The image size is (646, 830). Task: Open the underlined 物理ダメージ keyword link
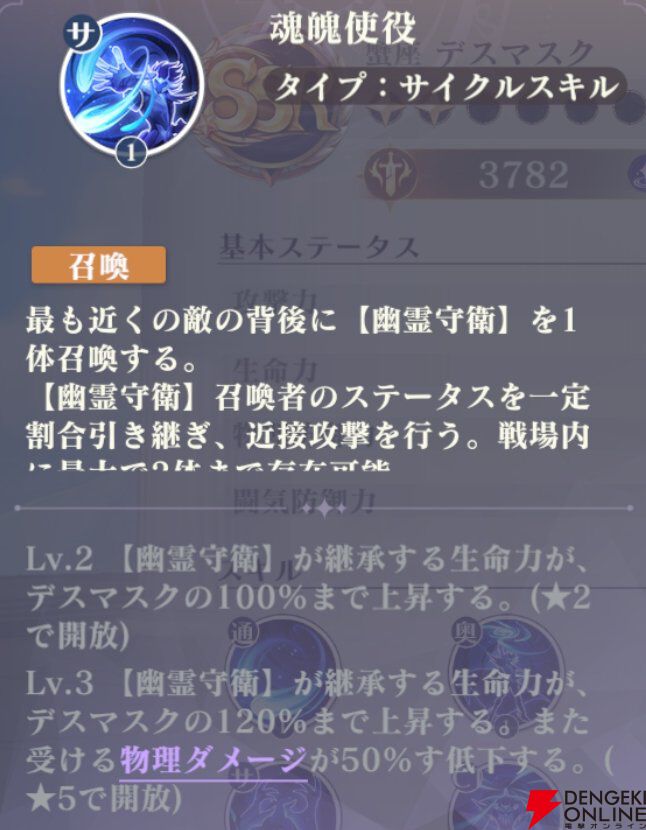[212, 760]
